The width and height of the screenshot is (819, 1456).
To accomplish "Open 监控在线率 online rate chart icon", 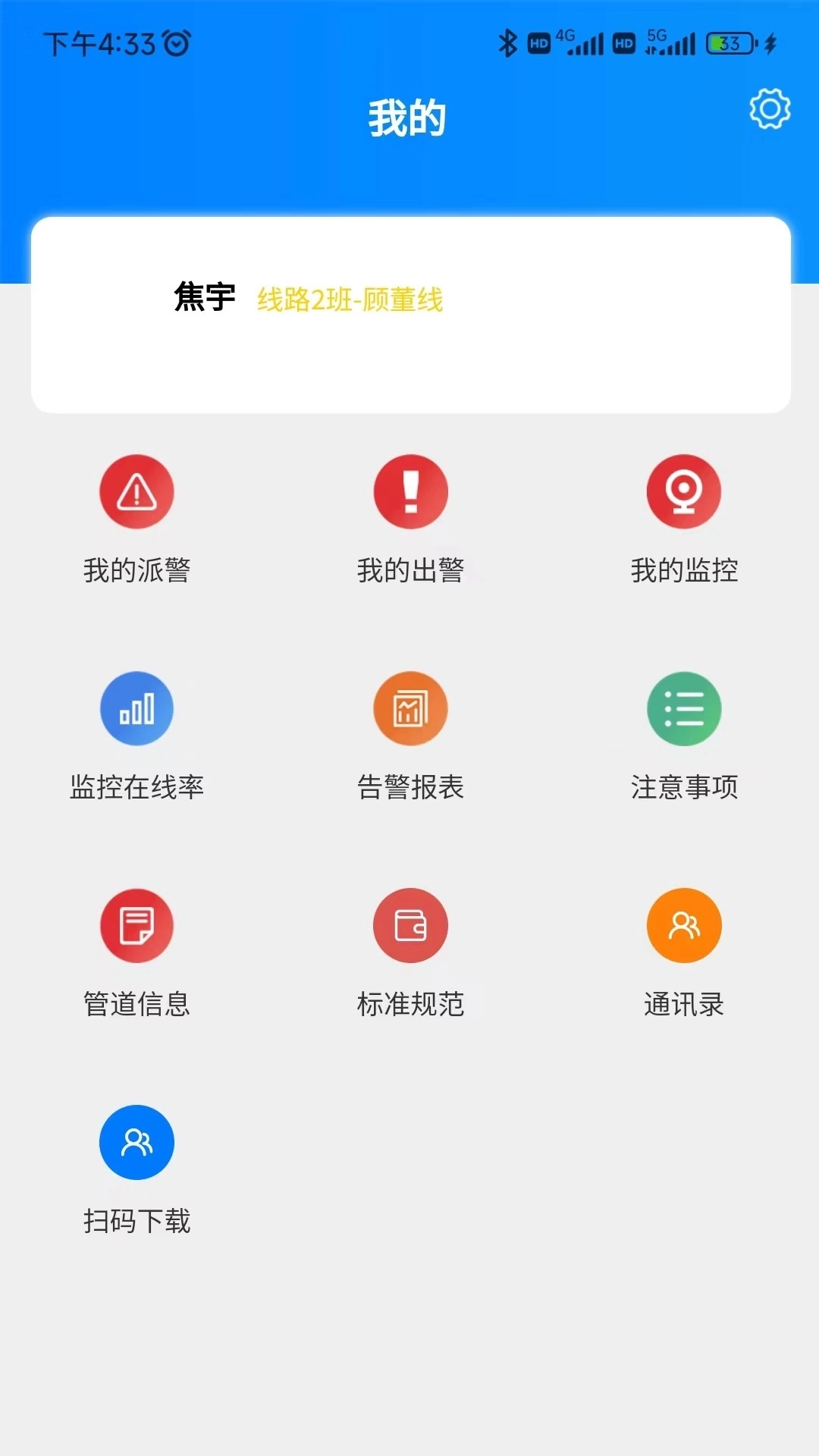I will coord(136,708).
